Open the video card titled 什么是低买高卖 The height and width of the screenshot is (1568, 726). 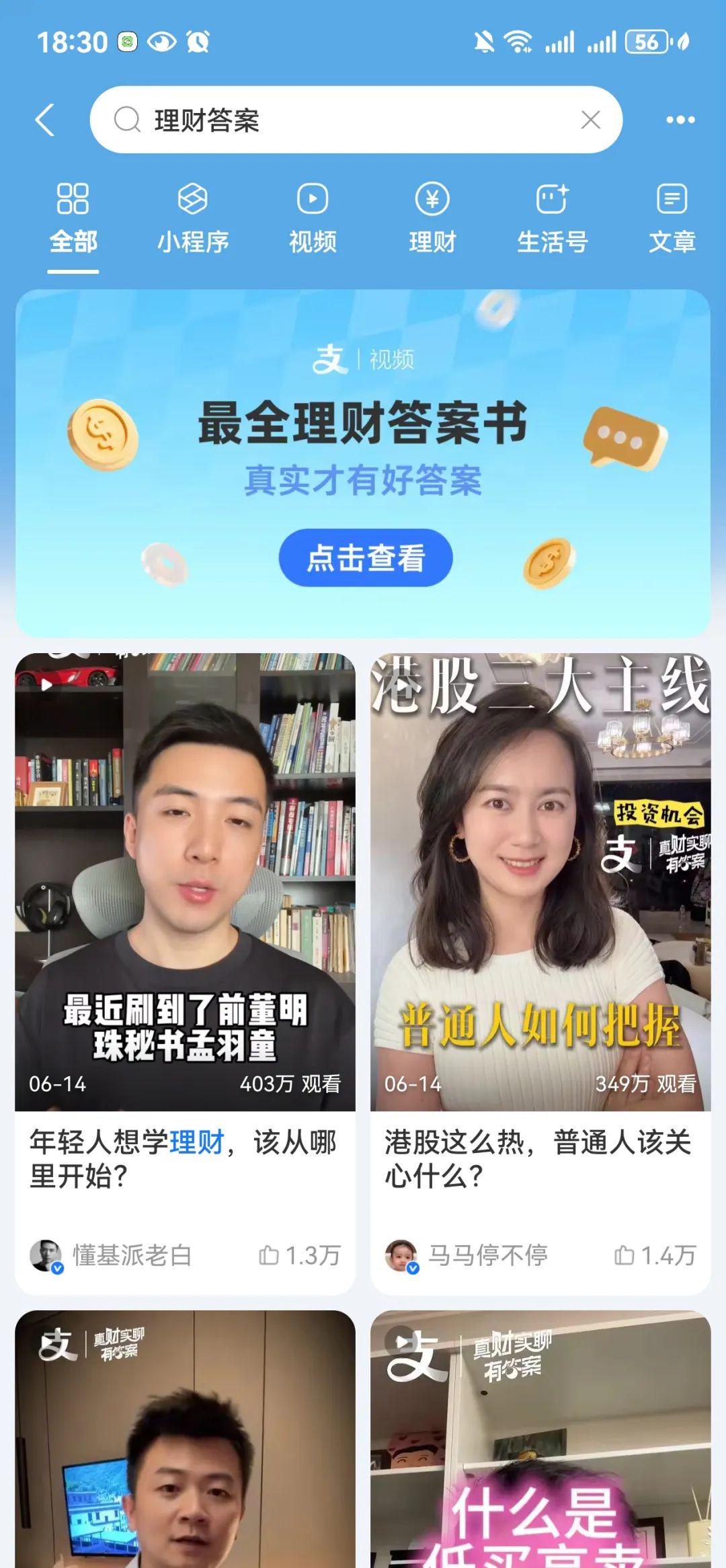point(540,1446)
